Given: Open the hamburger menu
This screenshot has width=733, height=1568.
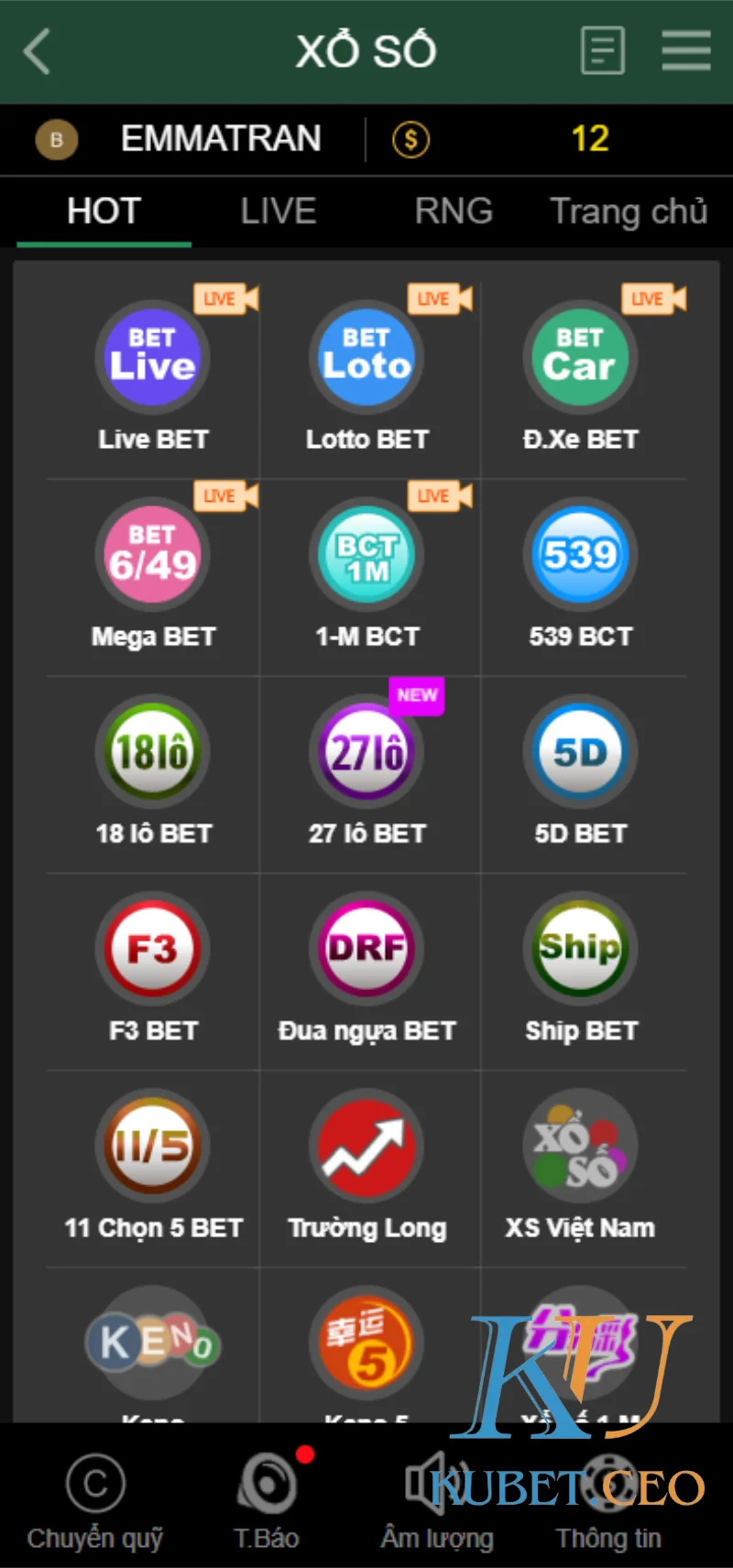Looking at the screenshot, I should pyautogui.click(x=685, y=51).
